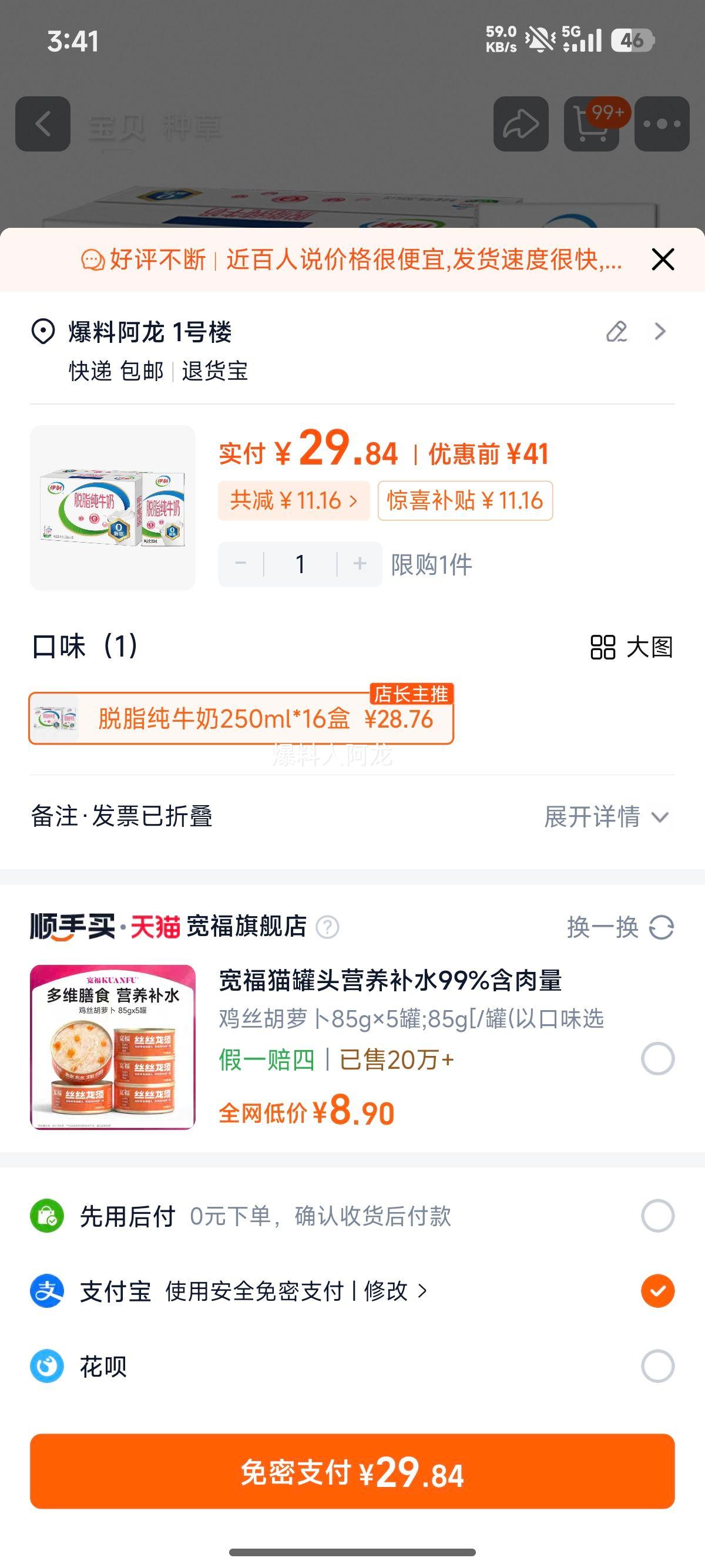Open the share icon
The width and height of the screenshot is (705, 1568).
(522, 124)
